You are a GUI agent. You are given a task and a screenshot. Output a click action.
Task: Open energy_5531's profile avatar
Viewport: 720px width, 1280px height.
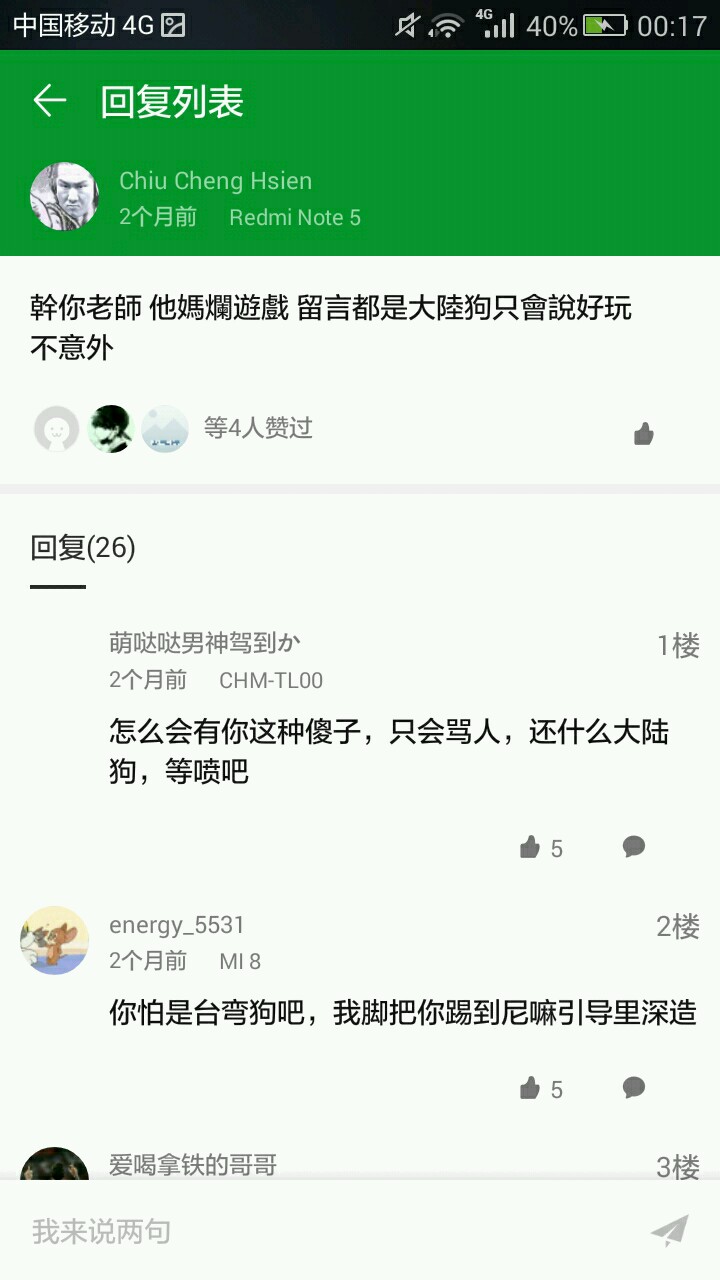tap(55, 941)
